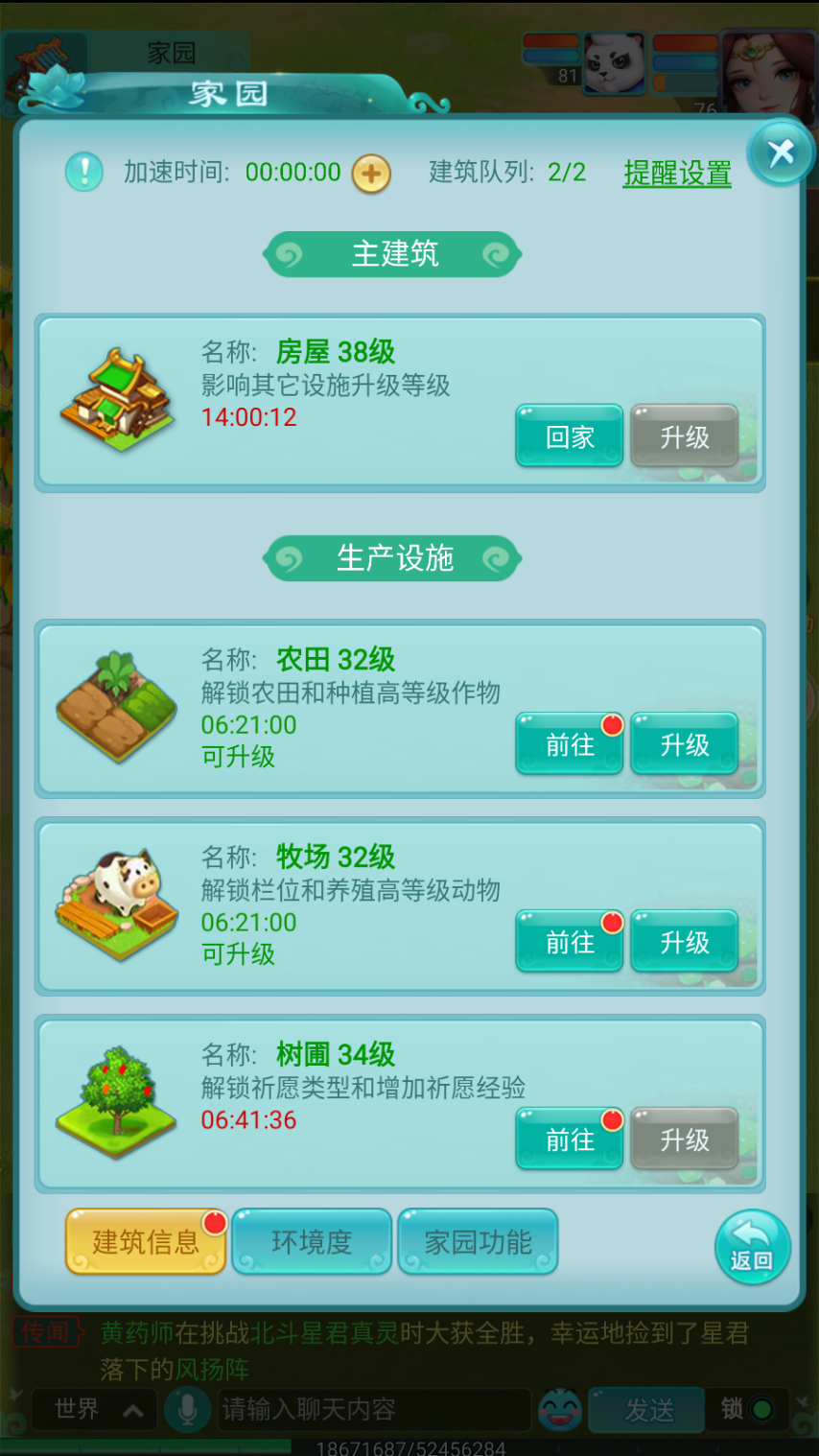The image size is (819, 1456).
Task: Tap the exclamation info icon
Action: point(84,173)
